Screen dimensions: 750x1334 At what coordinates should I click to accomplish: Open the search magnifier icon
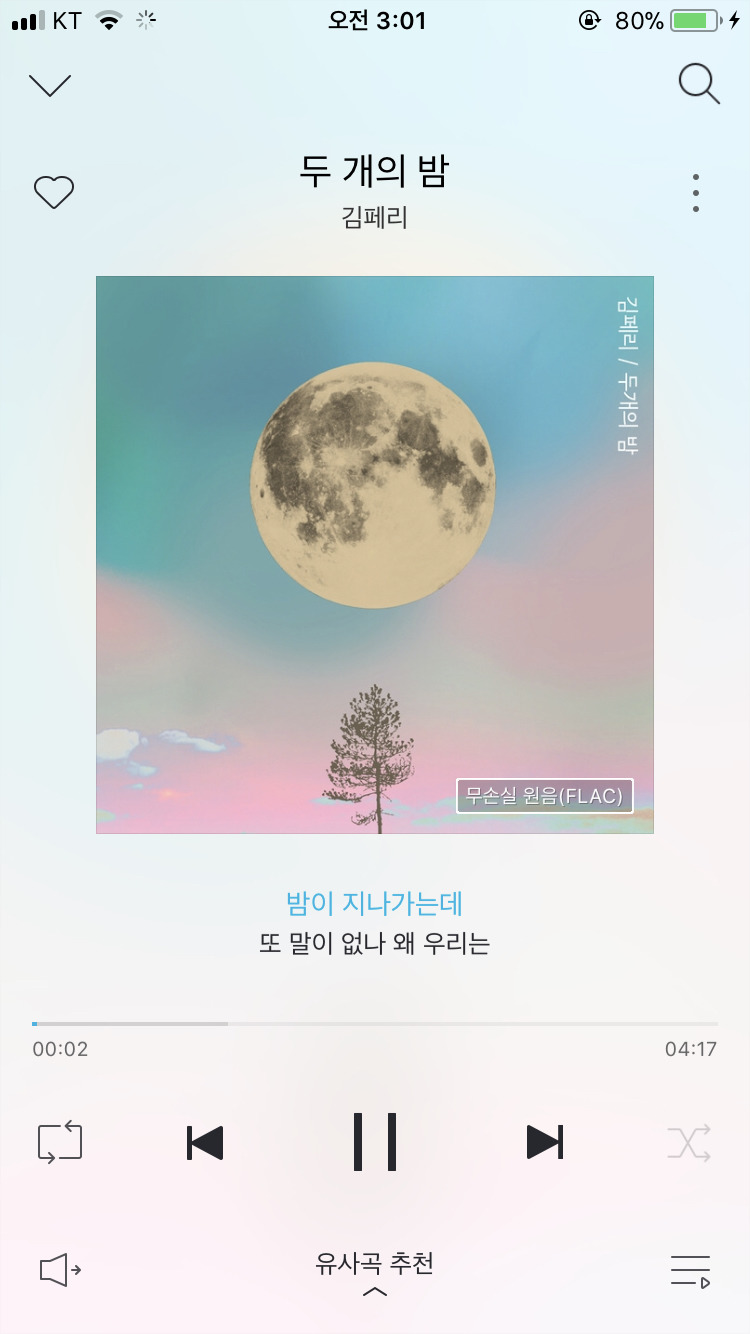(699, 84)
